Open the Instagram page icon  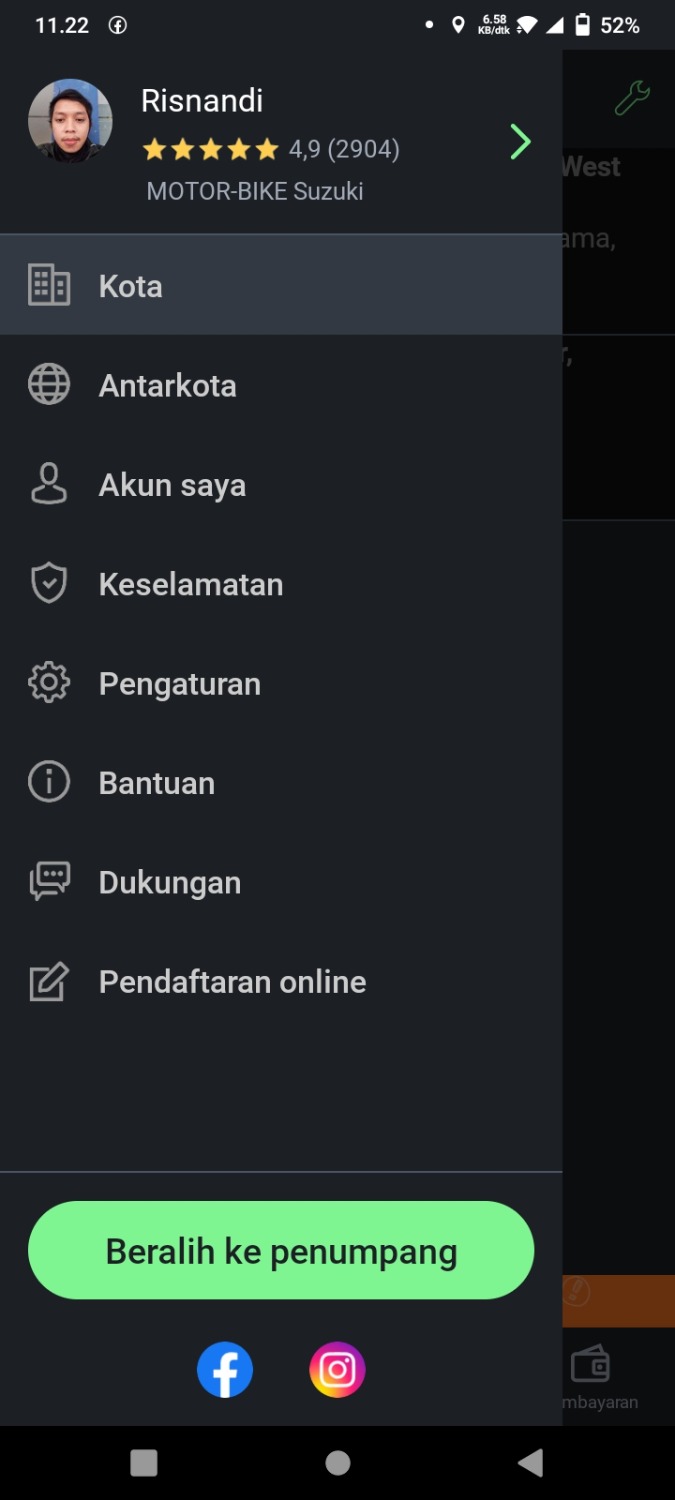pyautogui.click(x=337, y=1370)
